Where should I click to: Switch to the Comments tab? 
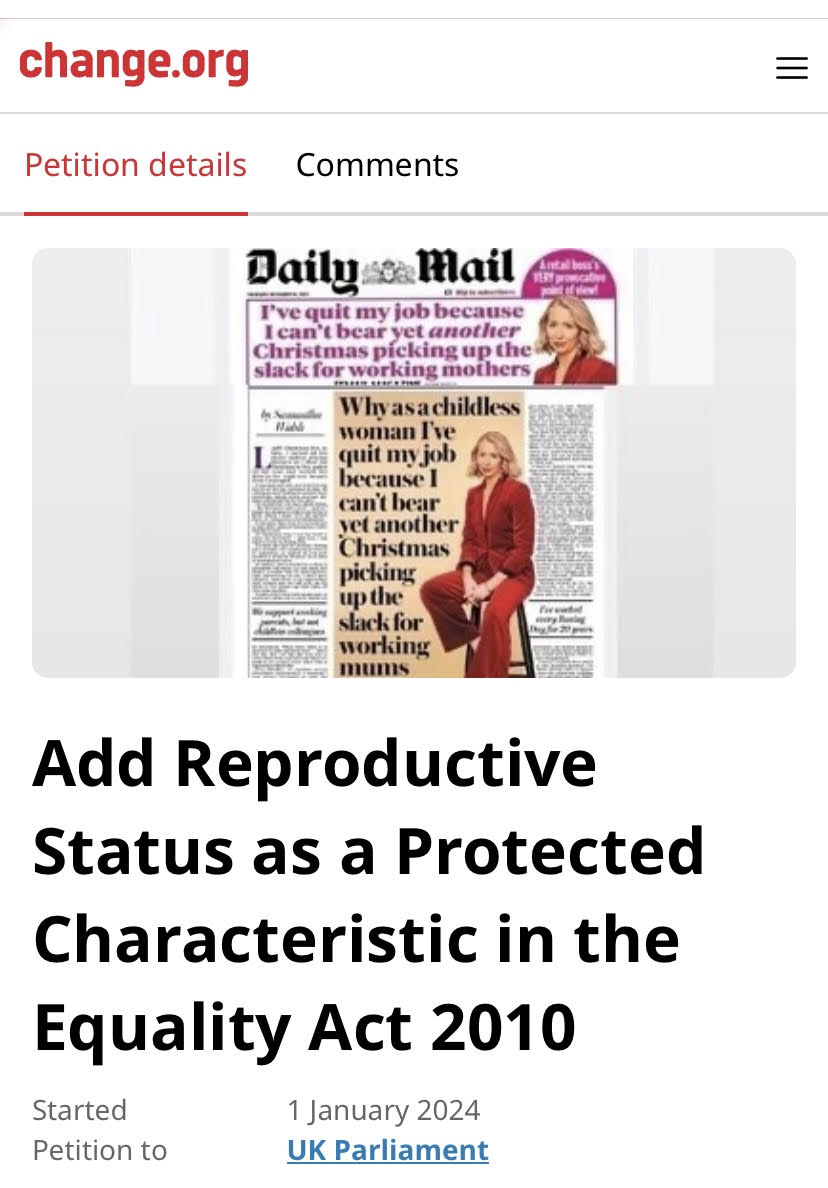click(x=377, y=165)
